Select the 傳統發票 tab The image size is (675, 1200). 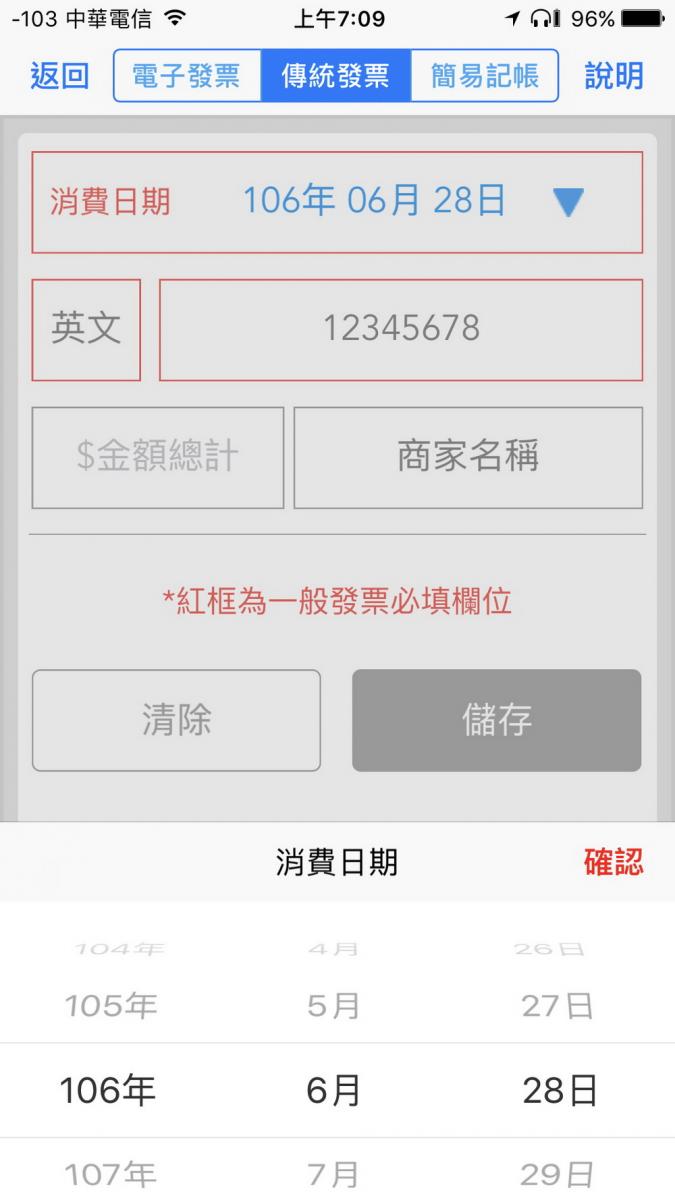click(336, 76)
